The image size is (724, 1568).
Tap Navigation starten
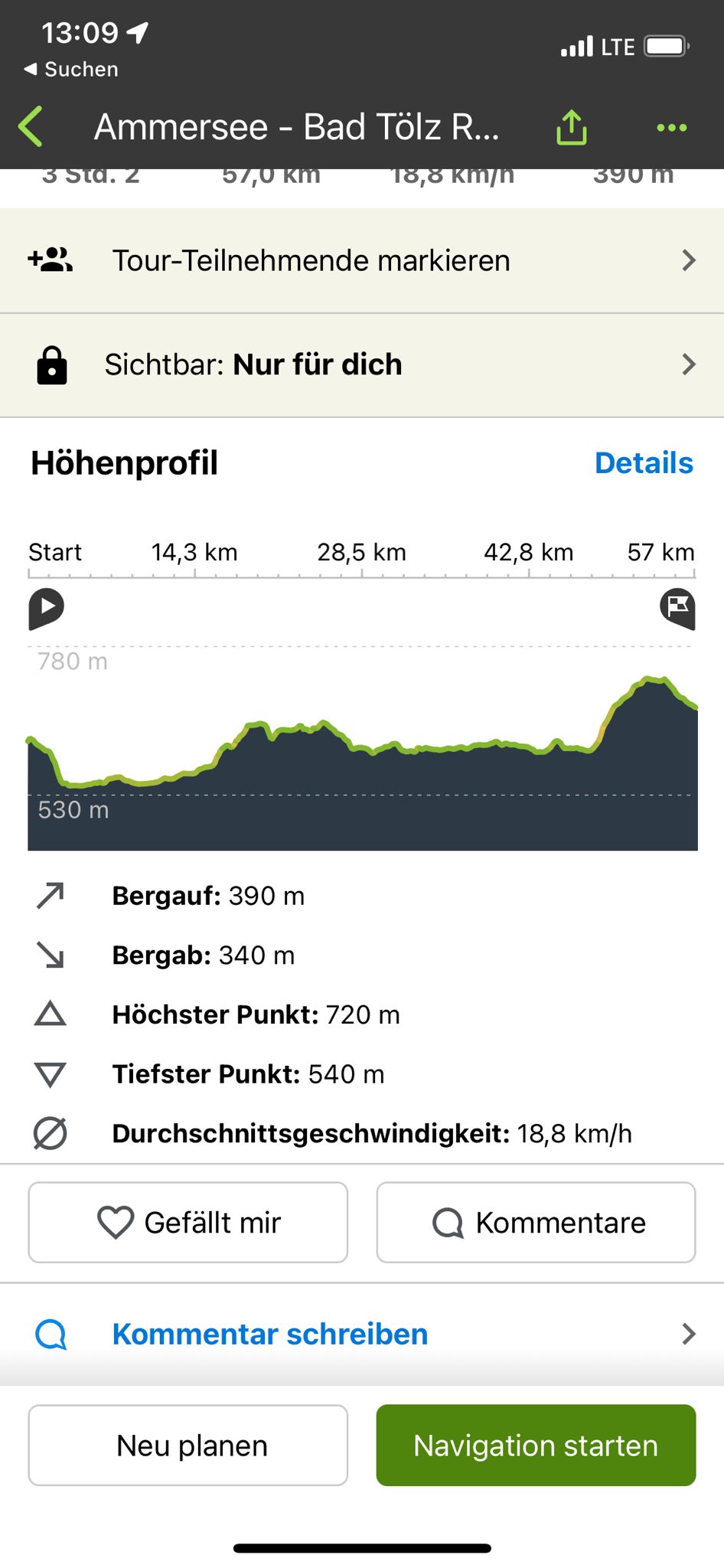click(x=536, y=1445)
